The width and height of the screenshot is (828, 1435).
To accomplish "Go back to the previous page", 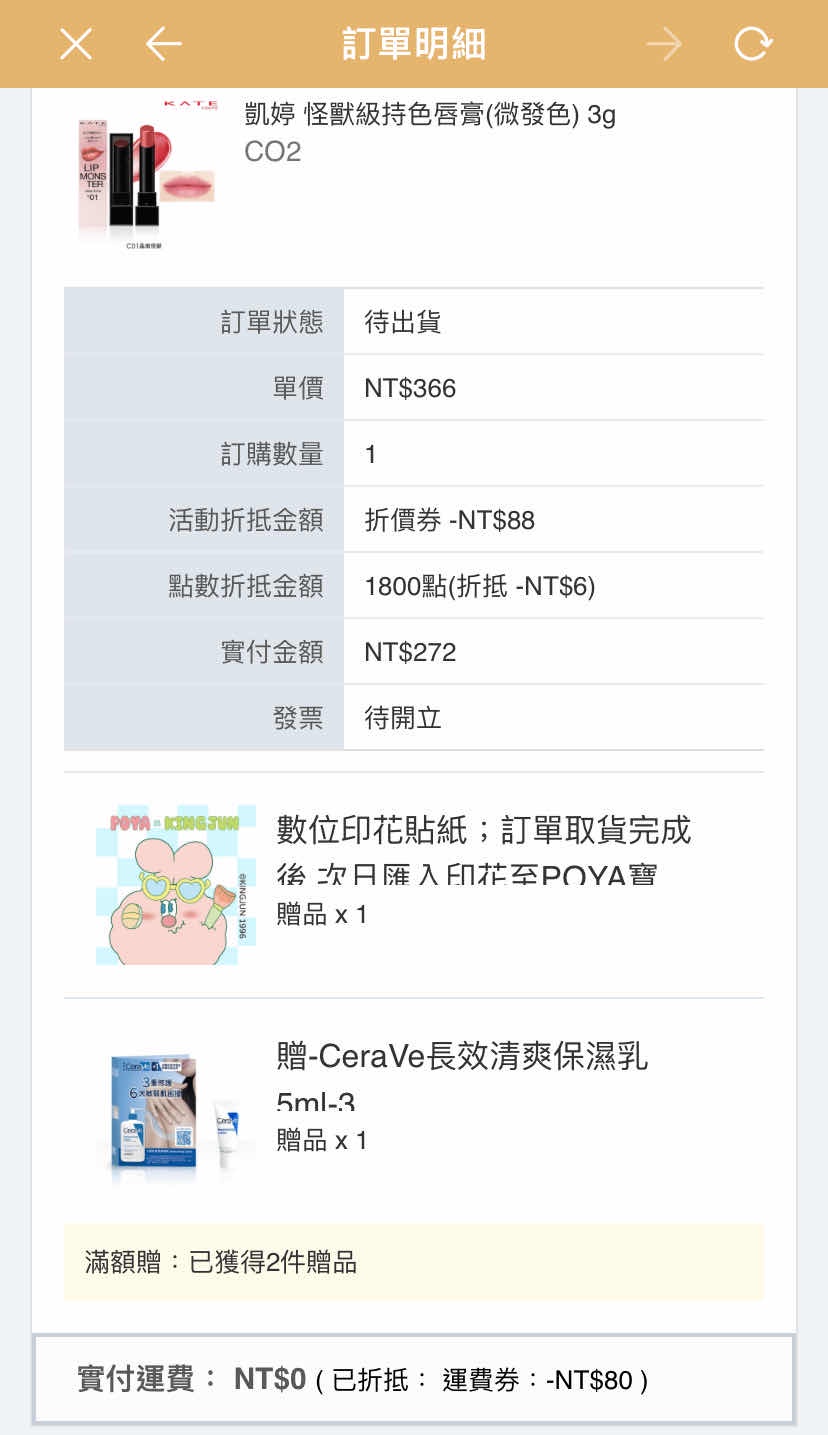I will coord(164,44).
